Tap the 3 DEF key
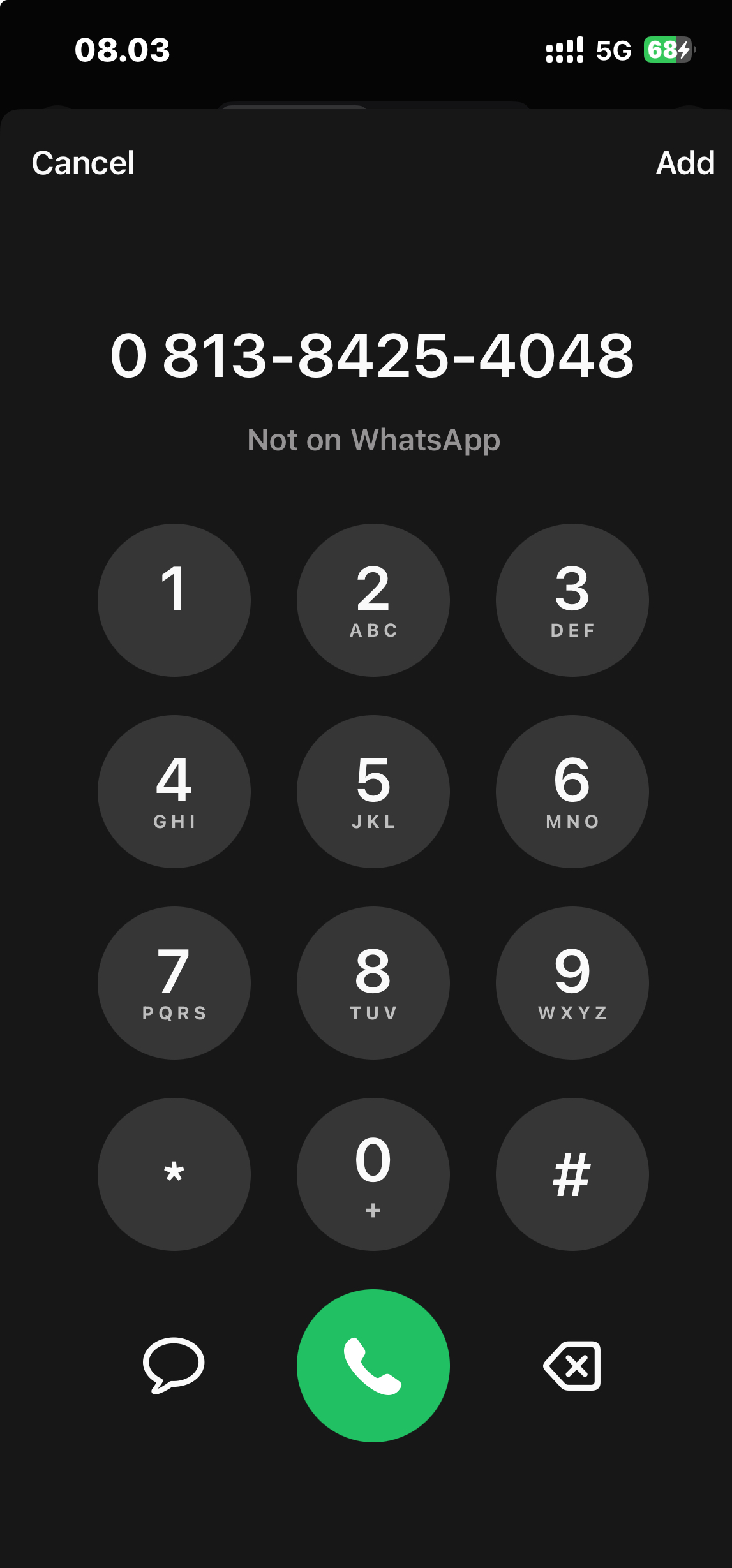Image resolution: width=732 pixels, height=1568 pixels. coord(572,600)
